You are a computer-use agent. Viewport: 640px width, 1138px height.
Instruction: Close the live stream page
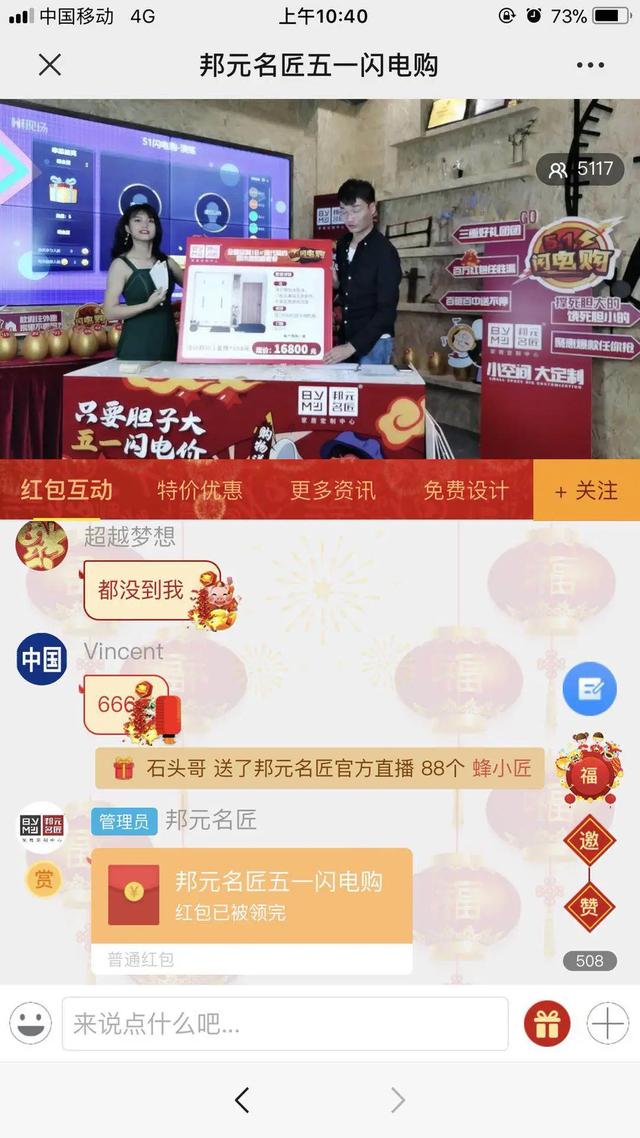point(49,65)
